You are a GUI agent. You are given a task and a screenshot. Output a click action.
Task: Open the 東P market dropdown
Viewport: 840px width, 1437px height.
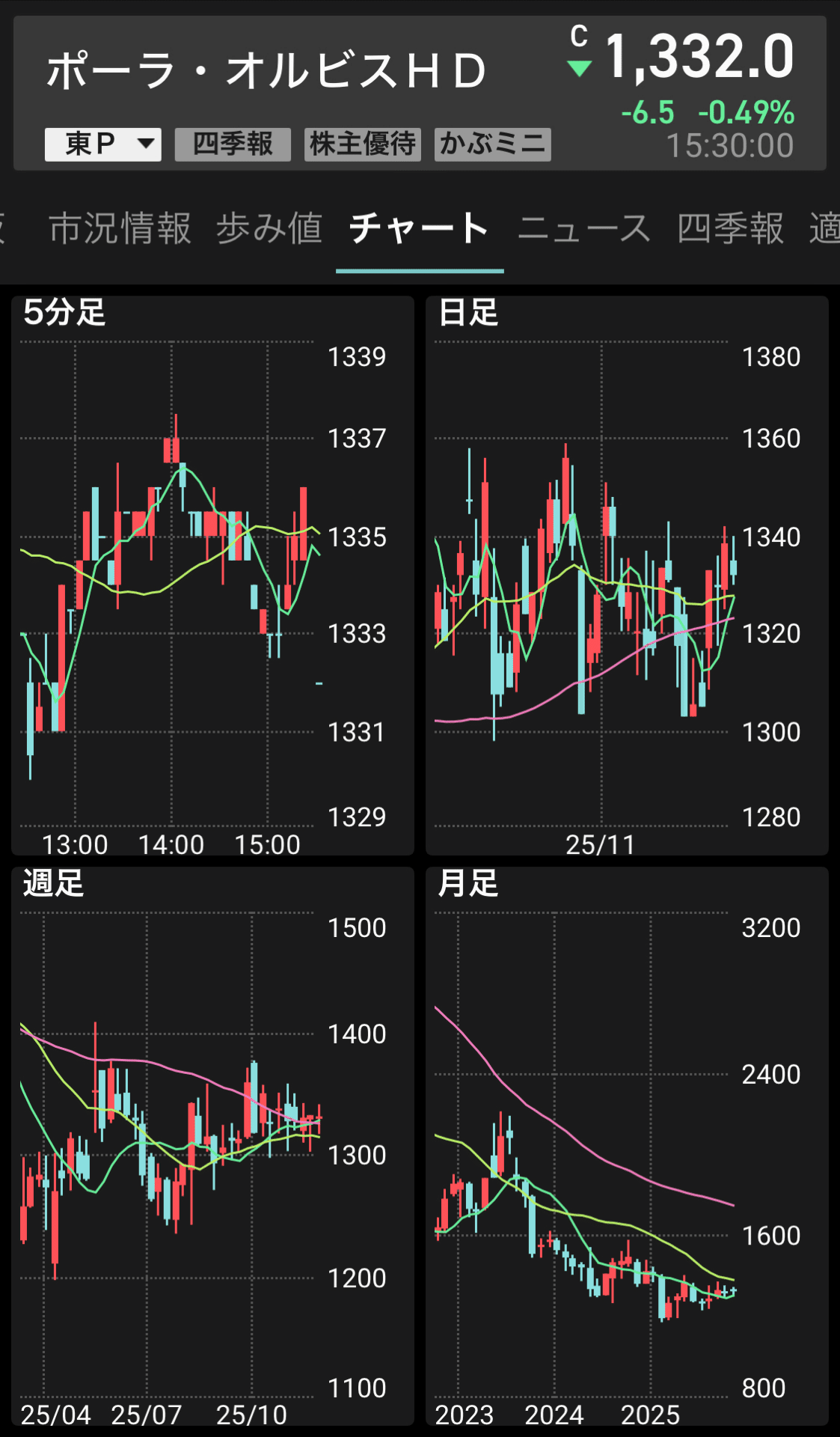[103, 144]
